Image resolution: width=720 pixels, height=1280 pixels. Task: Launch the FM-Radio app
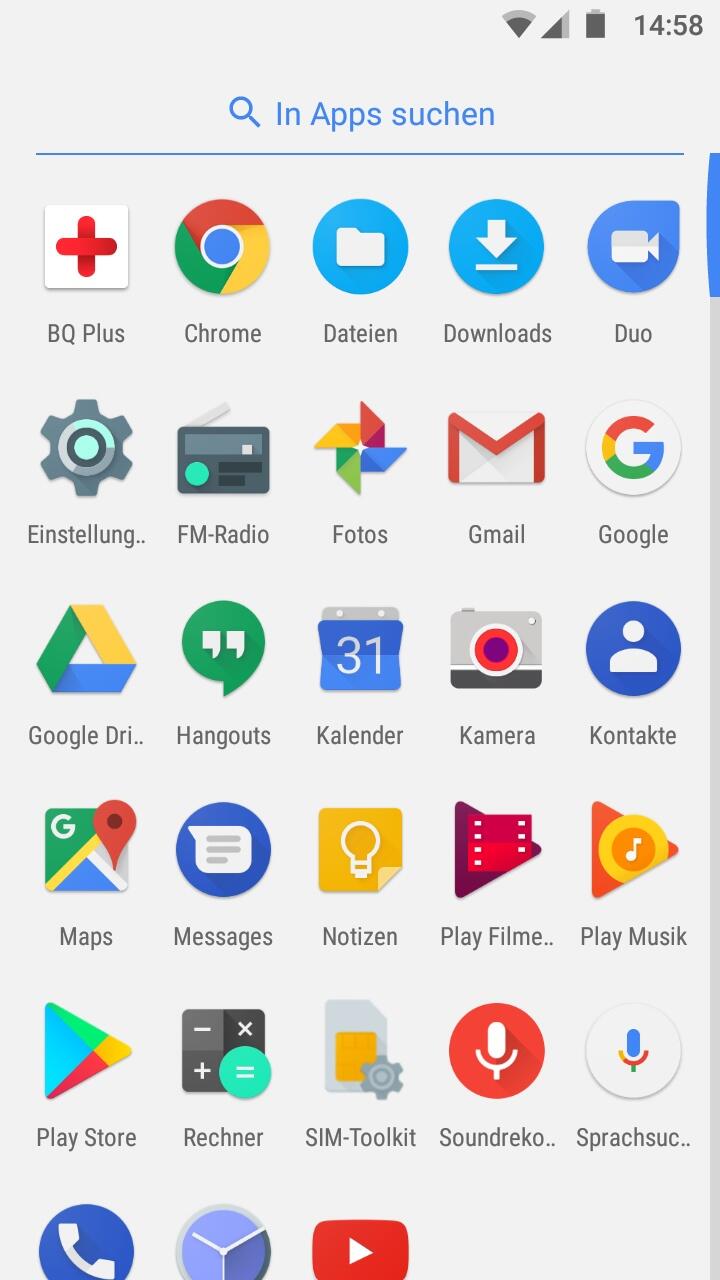[x=222, y=448]
